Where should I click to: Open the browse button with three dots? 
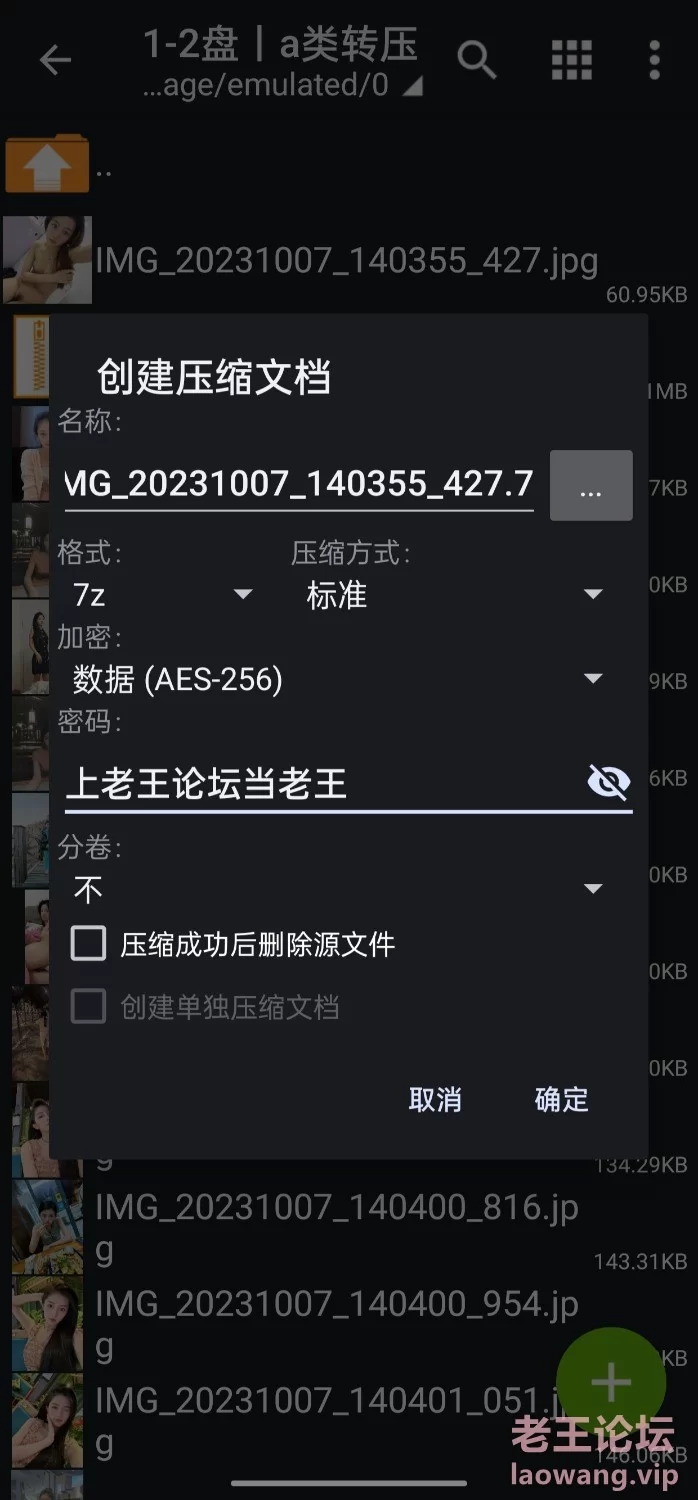click(x=591, y=486)
